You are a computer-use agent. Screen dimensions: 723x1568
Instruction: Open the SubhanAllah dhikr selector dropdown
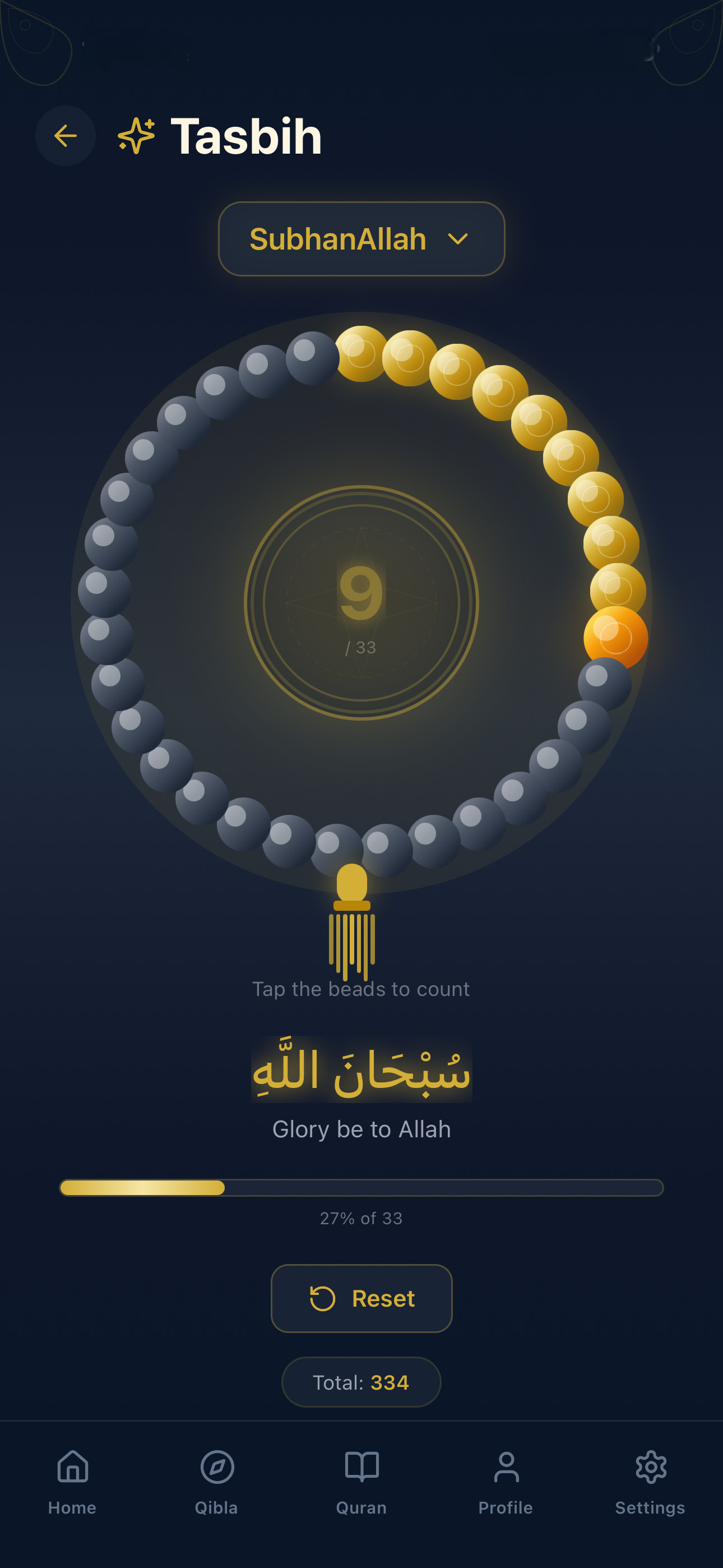point(361,239)
